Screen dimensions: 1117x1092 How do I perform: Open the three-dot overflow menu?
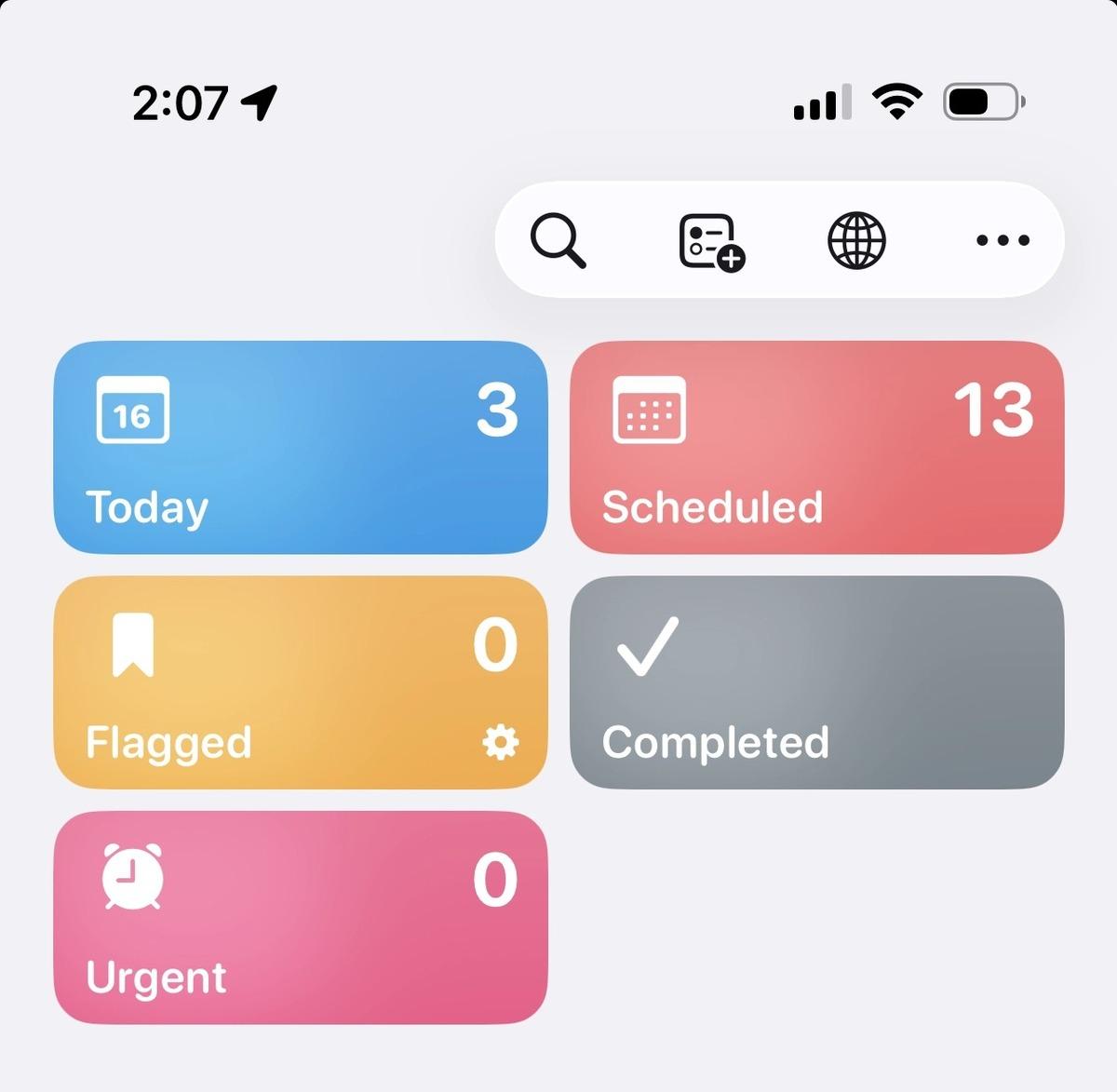point(1003,241)
